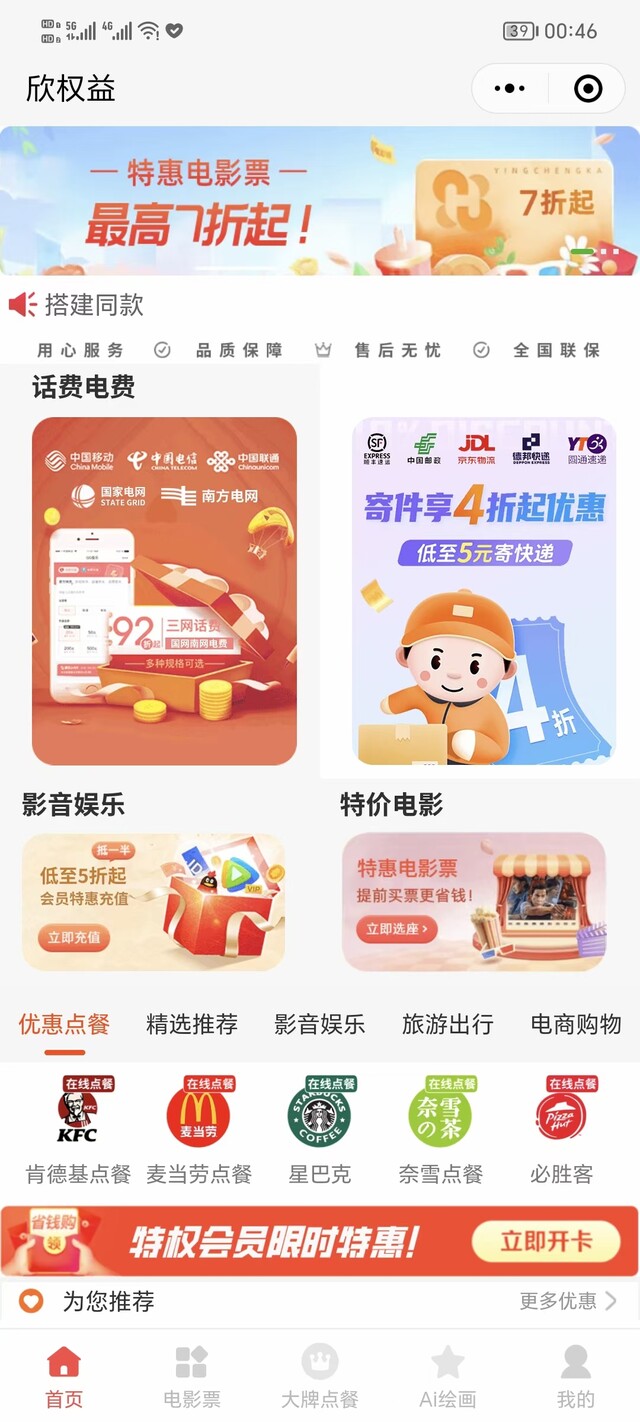
Task: Open 星巴克 online ordering
Action: (320, 1130)
